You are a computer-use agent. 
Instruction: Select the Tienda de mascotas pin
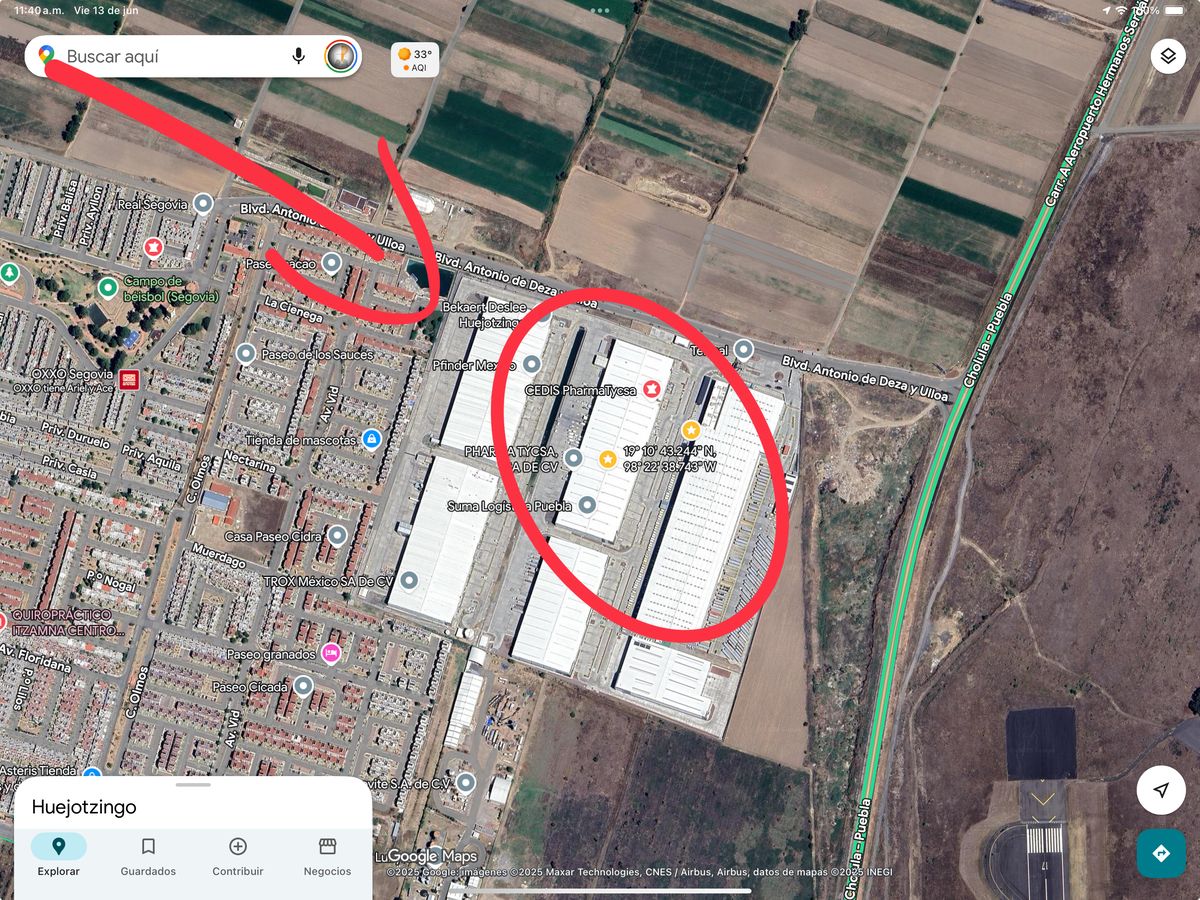click(372, 439)
